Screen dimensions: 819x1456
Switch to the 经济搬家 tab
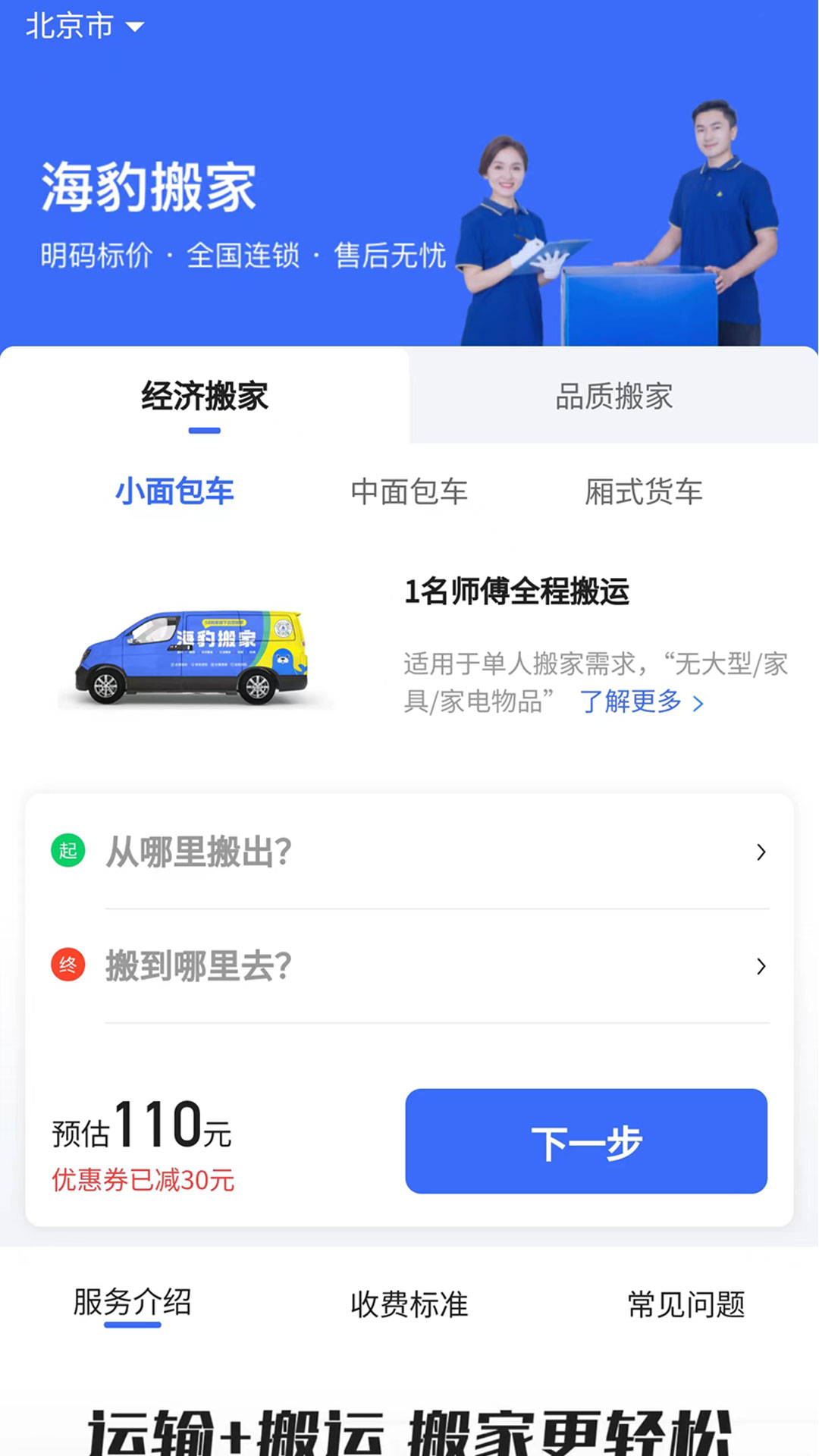[202, 397]
